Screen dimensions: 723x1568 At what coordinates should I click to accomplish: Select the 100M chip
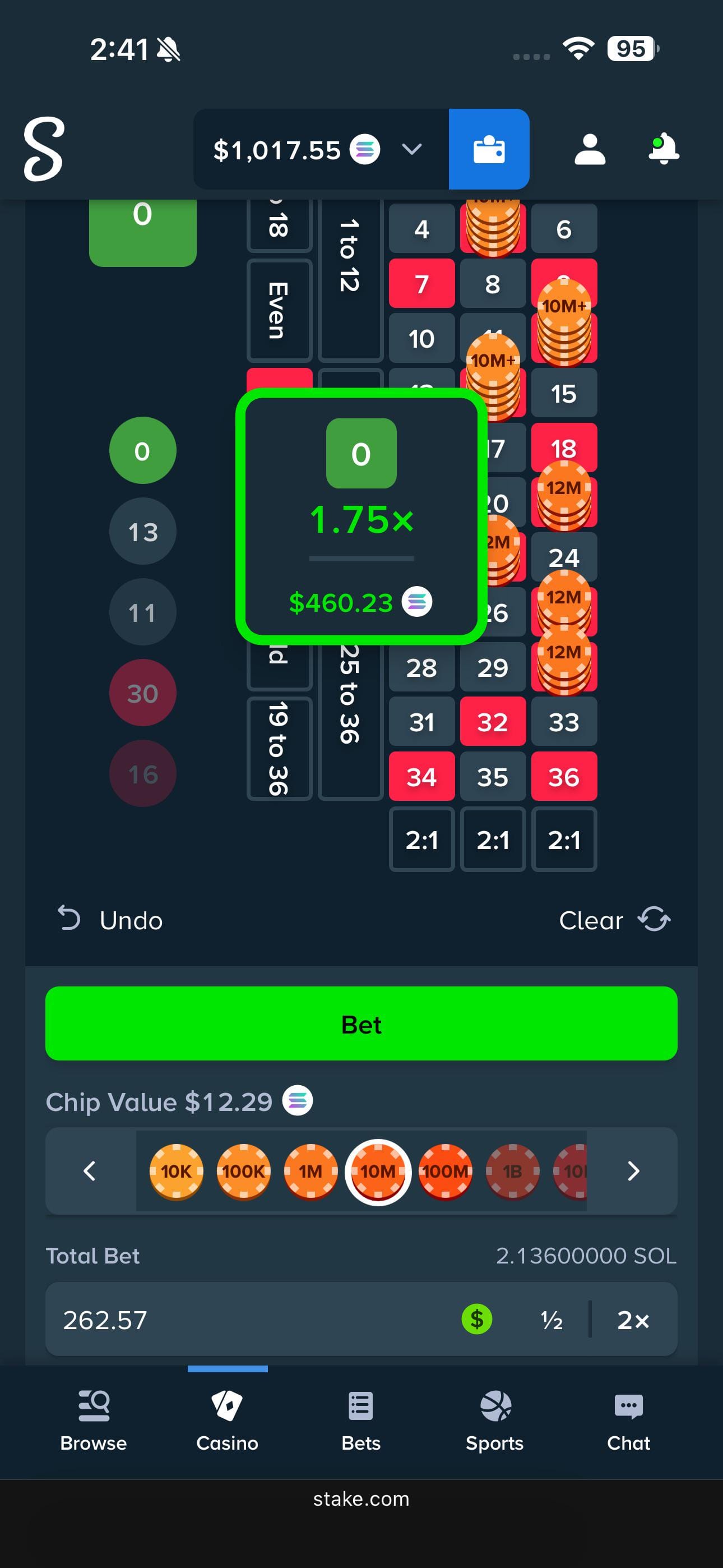445,1171
